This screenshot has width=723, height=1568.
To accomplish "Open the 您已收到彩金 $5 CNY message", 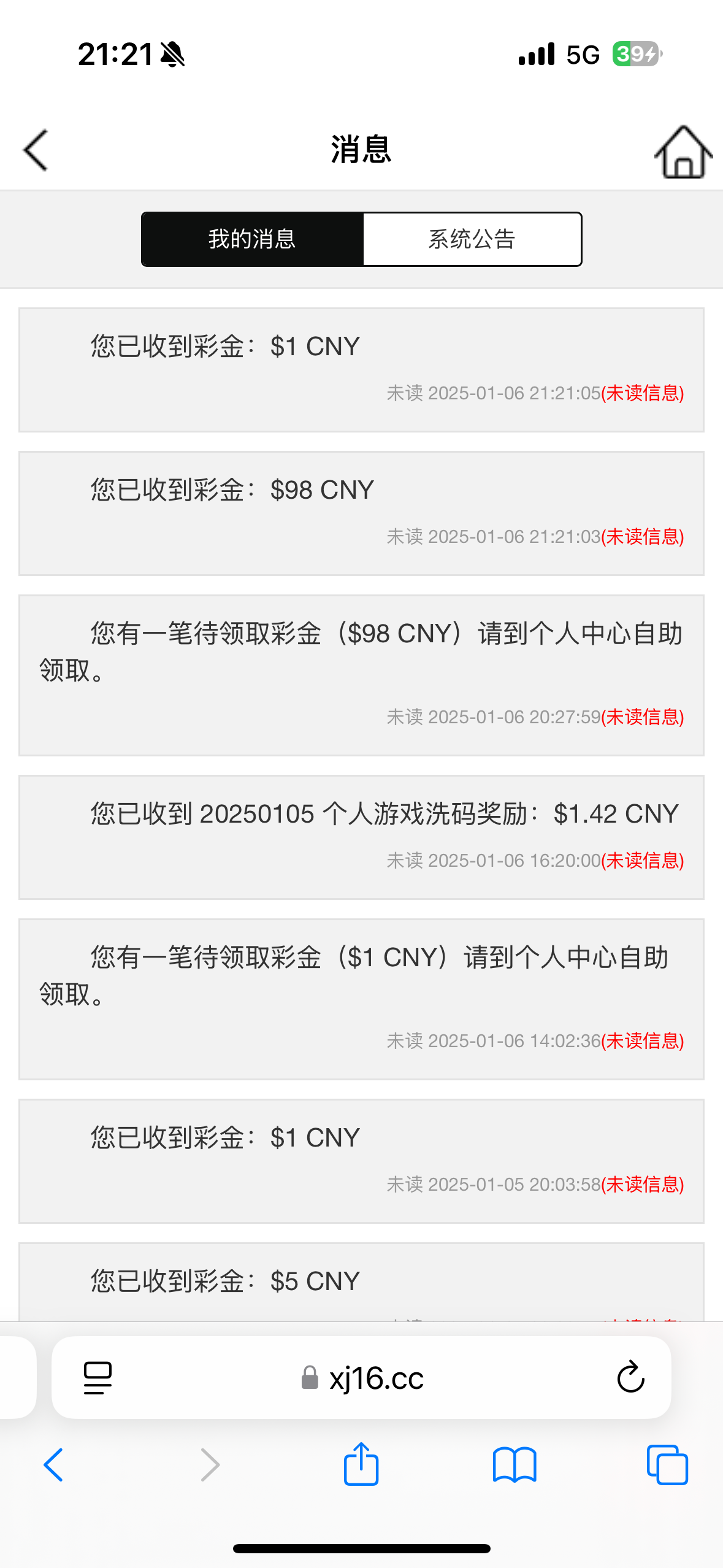I will tap(361, 1282).
